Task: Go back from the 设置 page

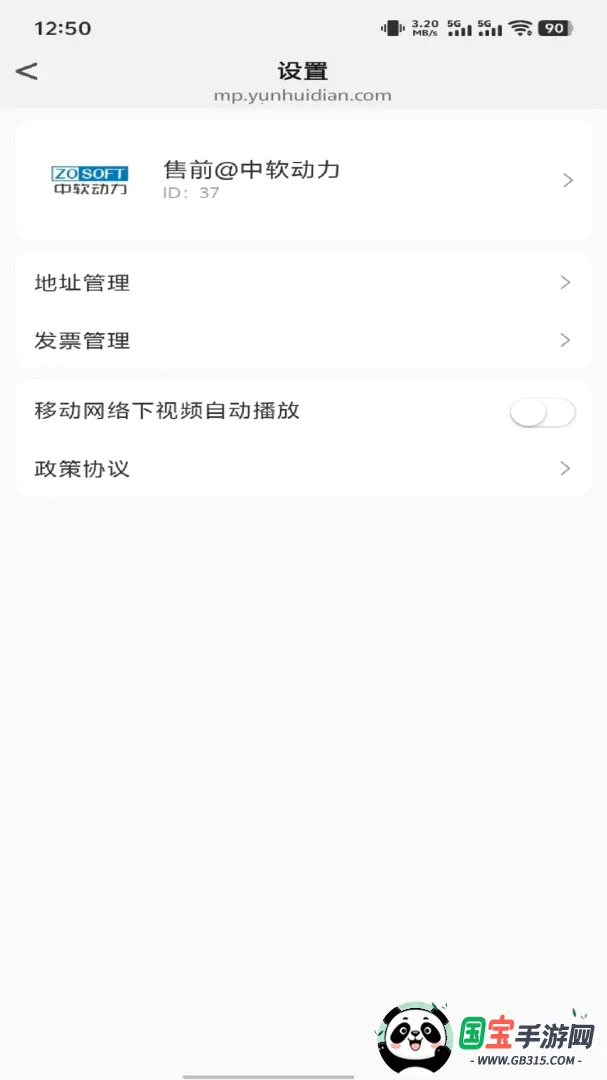Action: pos(27,71)
